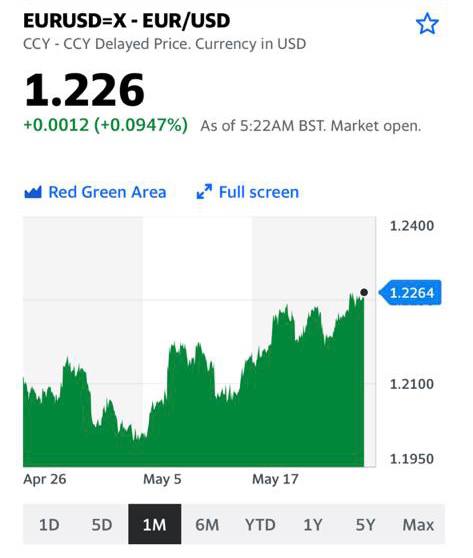
Task: Select the 1M time range
Action: pyautogui.click(x=154, y=524)
